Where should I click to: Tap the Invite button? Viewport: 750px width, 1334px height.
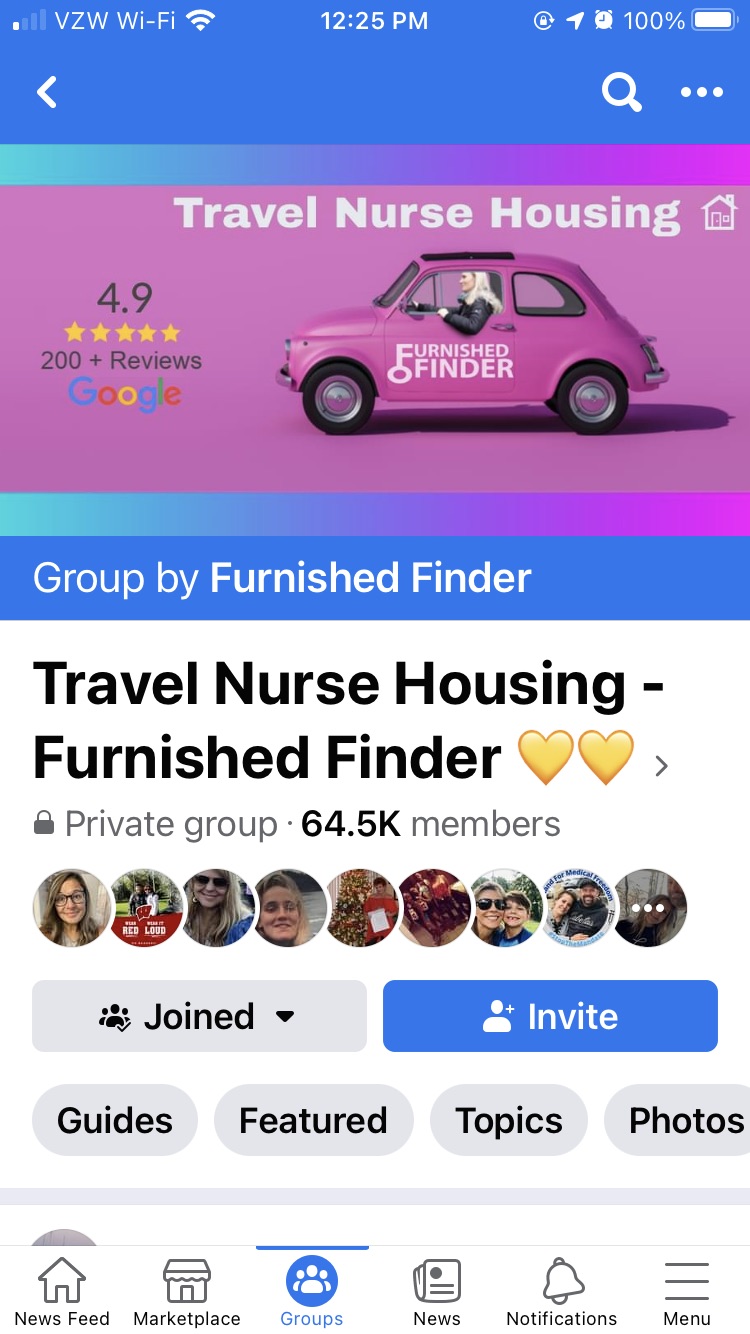(550, 1016)
